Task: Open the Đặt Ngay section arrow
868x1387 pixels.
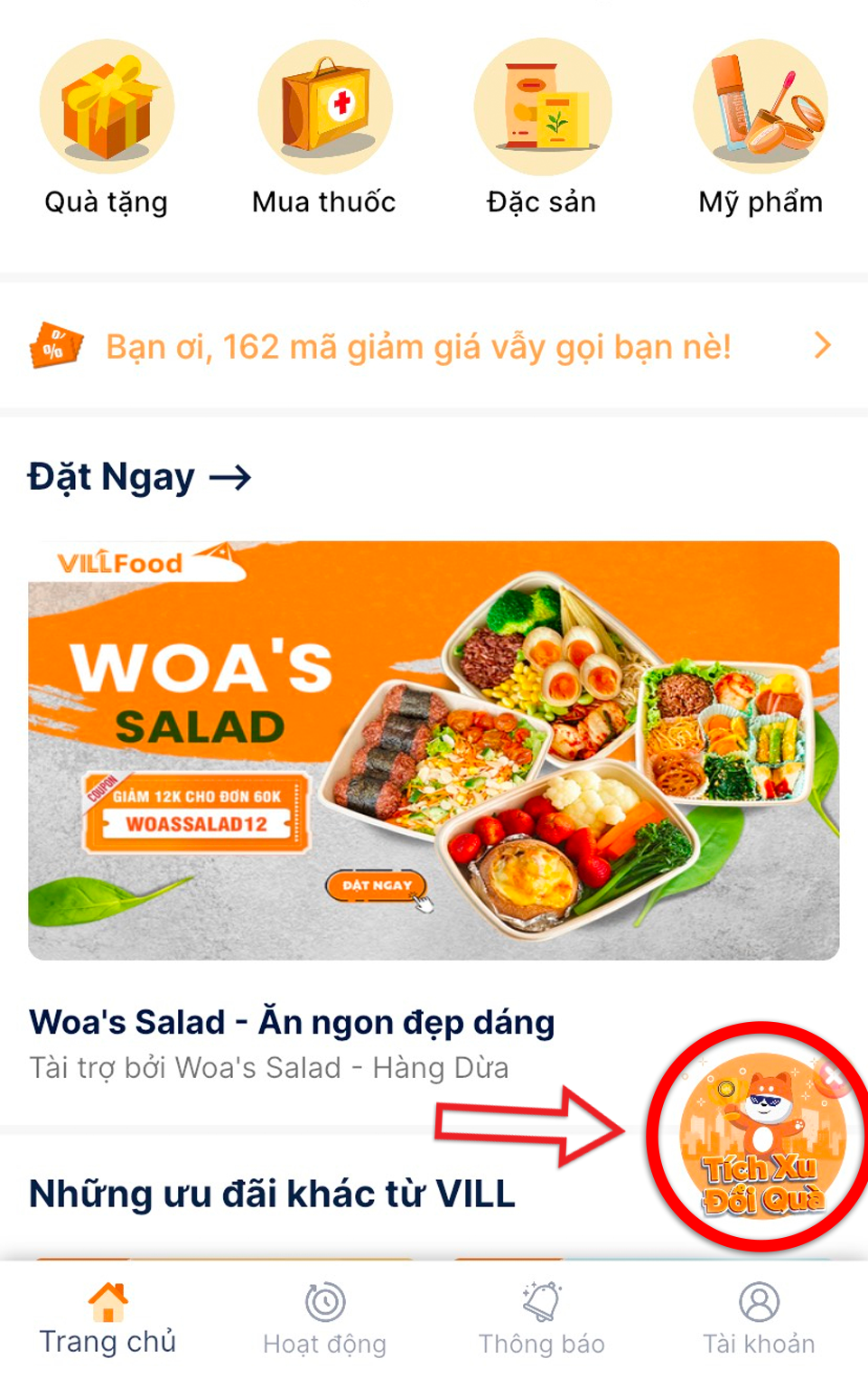Action: point(230,477)
